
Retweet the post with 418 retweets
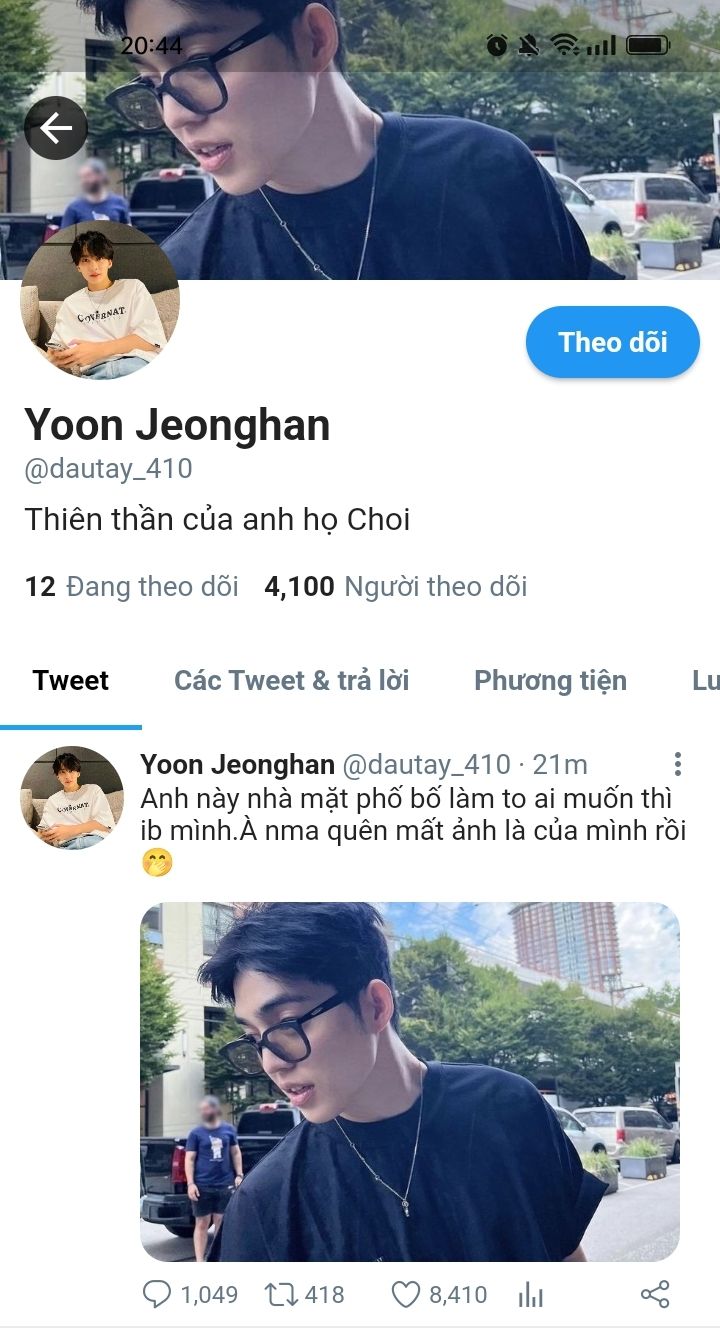[x=280, y=1295]
